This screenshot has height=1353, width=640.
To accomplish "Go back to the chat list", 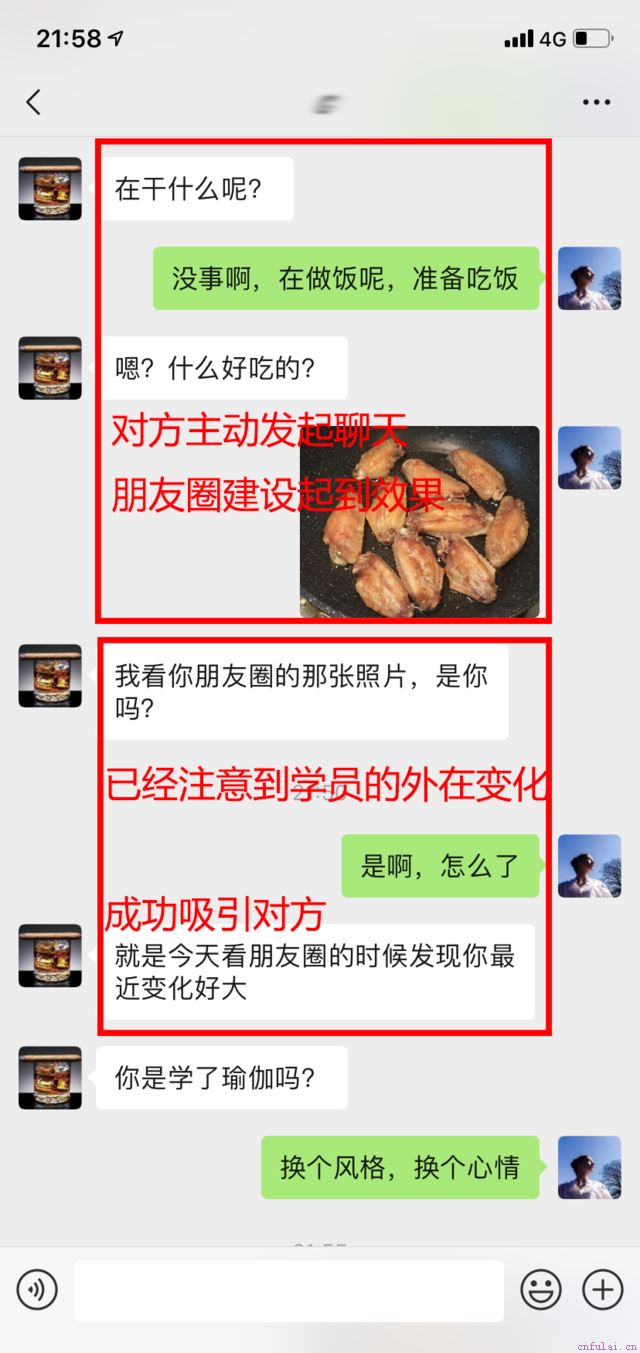I will point(34,101).
